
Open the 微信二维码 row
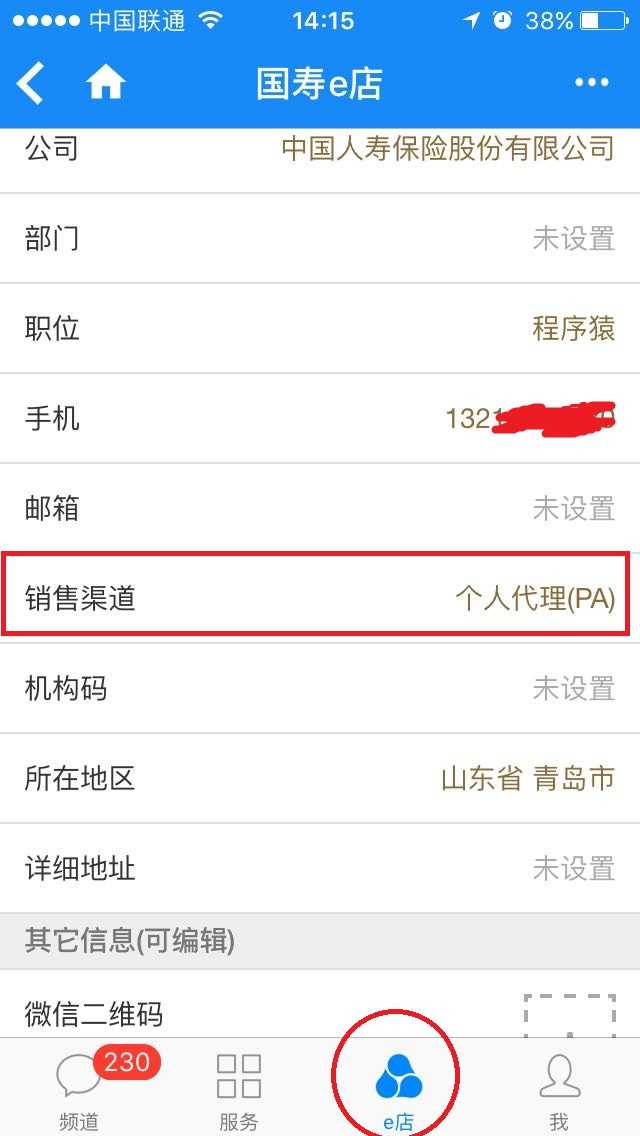click(x=320, y=1012)
